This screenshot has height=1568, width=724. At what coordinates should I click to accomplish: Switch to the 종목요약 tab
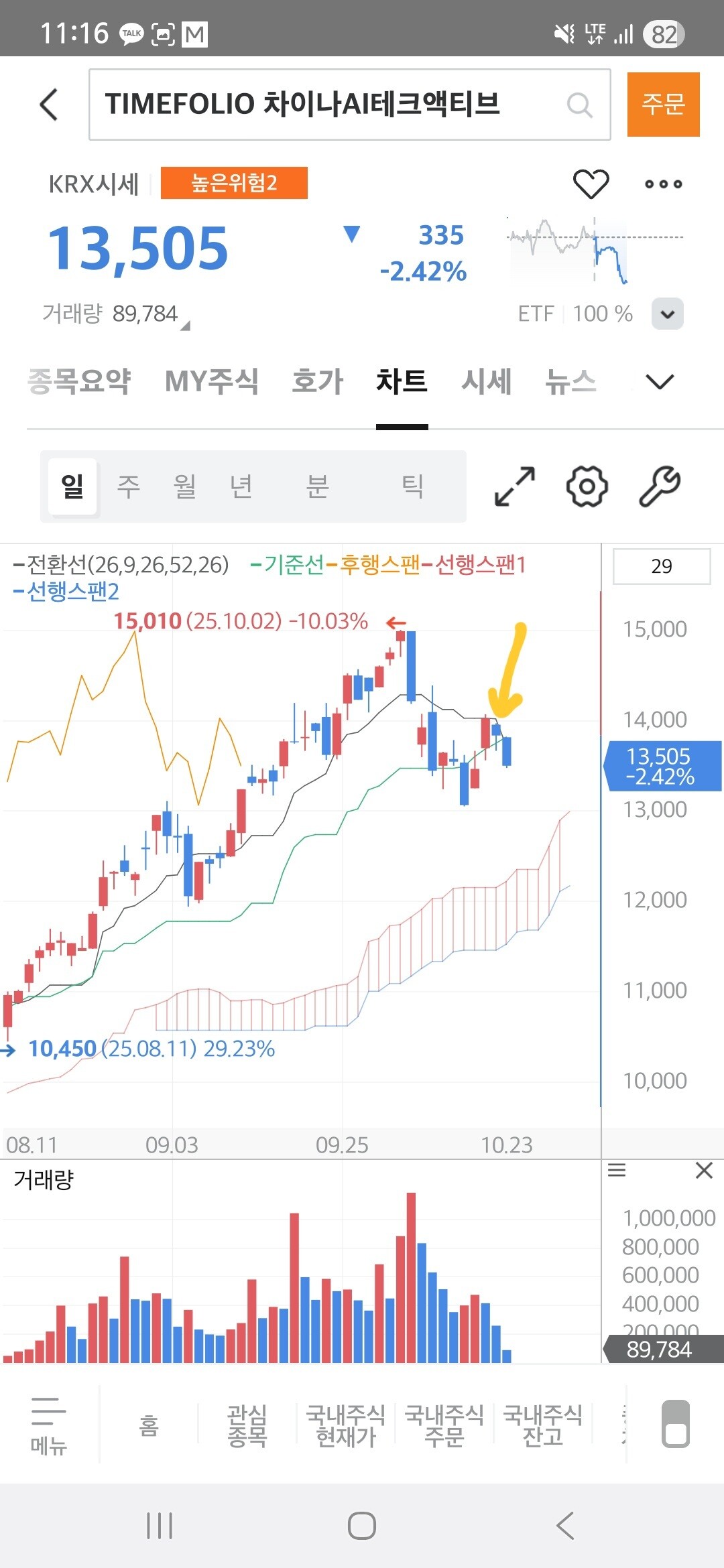(x=79, y=381)
